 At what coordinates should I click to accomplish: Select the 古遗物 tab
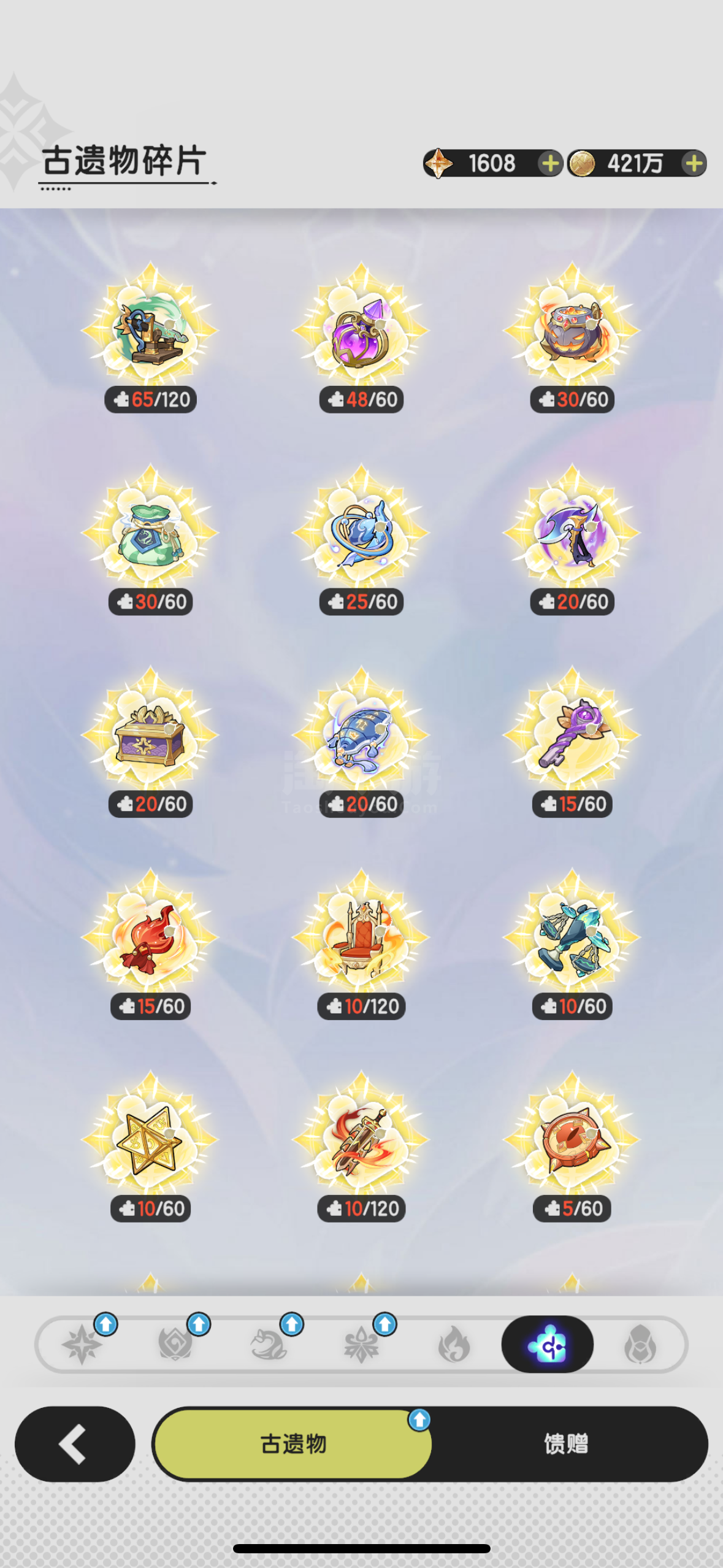(293, 1443)
